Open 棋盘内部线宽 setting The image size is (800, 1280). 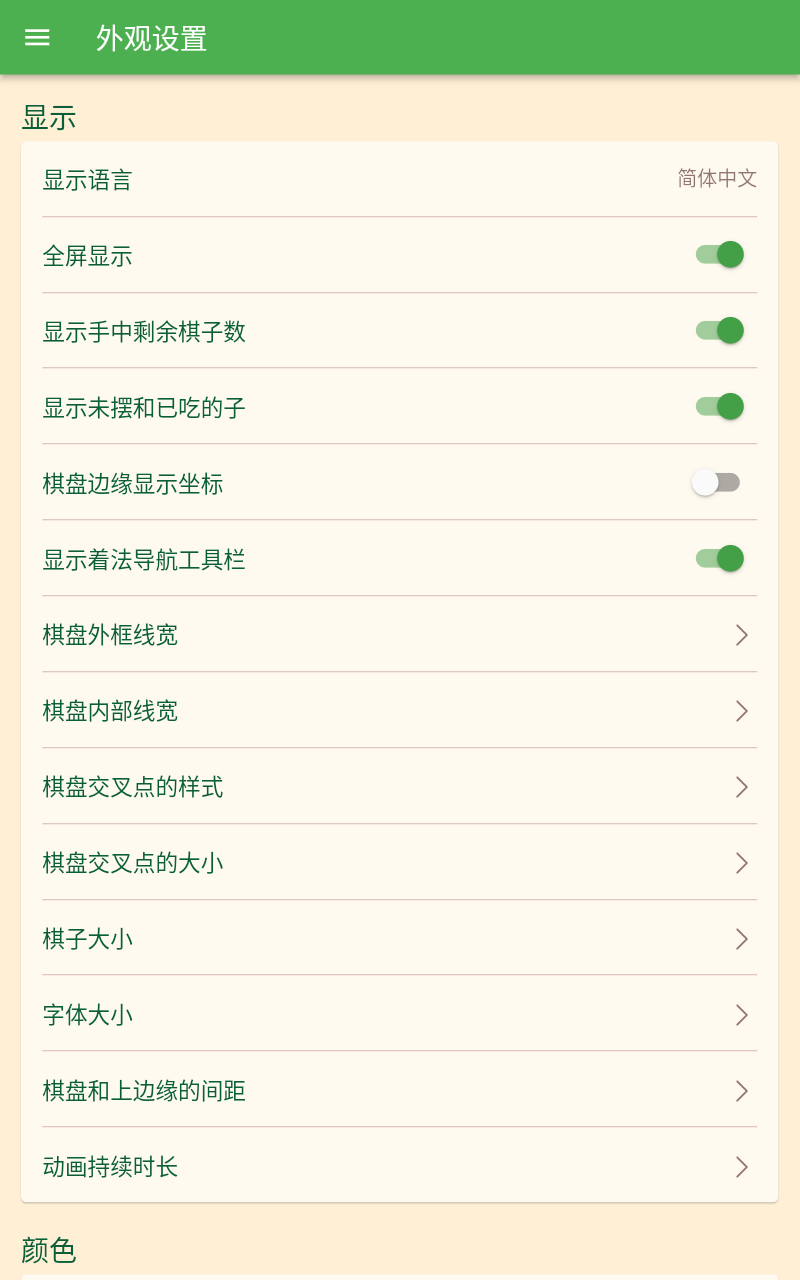tap(399, 711)
